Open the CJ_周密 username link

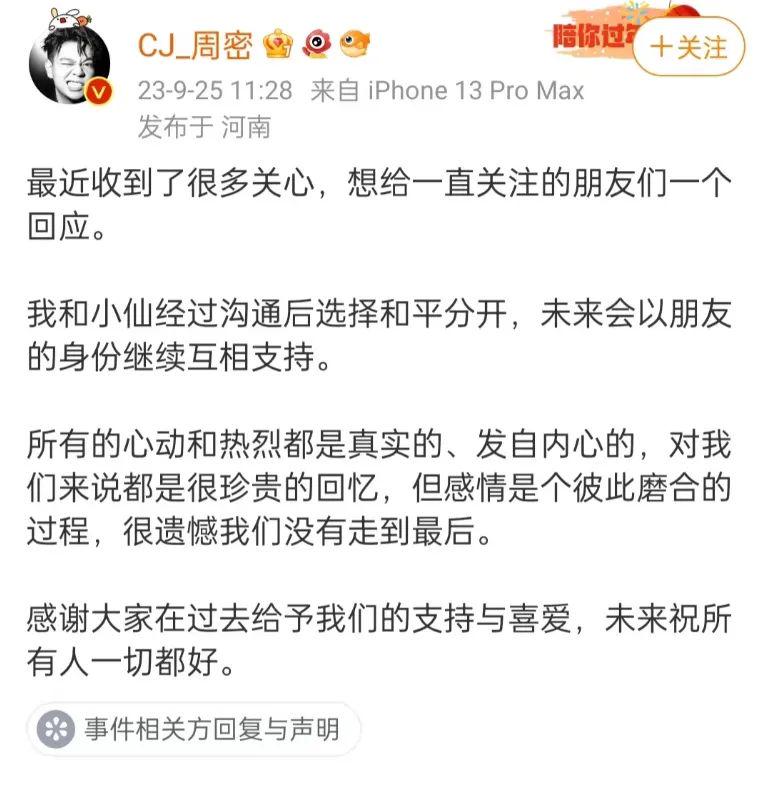pyautogui.click(x=195, y=45)
